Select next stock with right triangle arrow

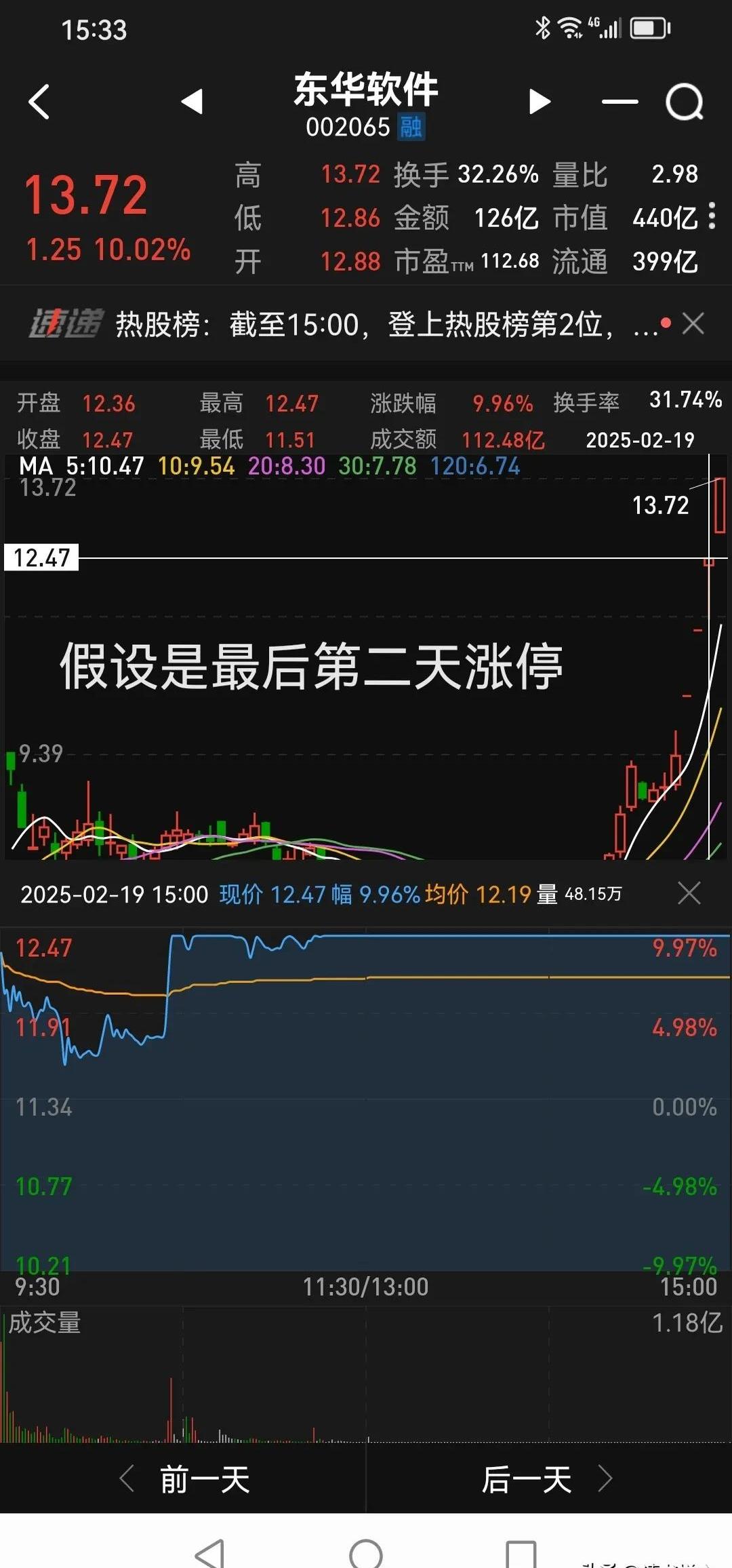pyautogui.click(x=539, y=102)
